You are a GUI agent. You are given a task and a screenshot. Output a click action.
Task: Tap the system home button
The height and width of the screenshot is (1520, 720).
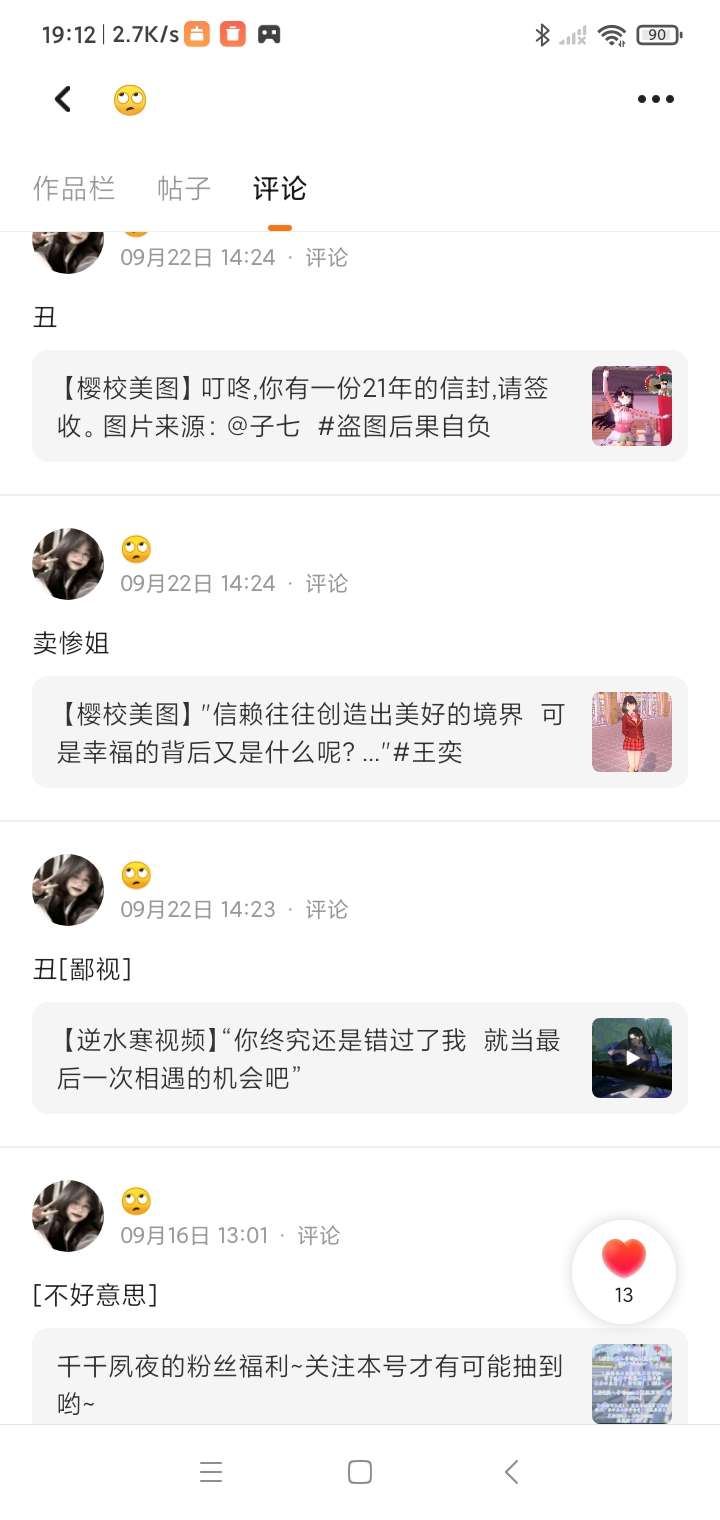[x=360, y=1472]
